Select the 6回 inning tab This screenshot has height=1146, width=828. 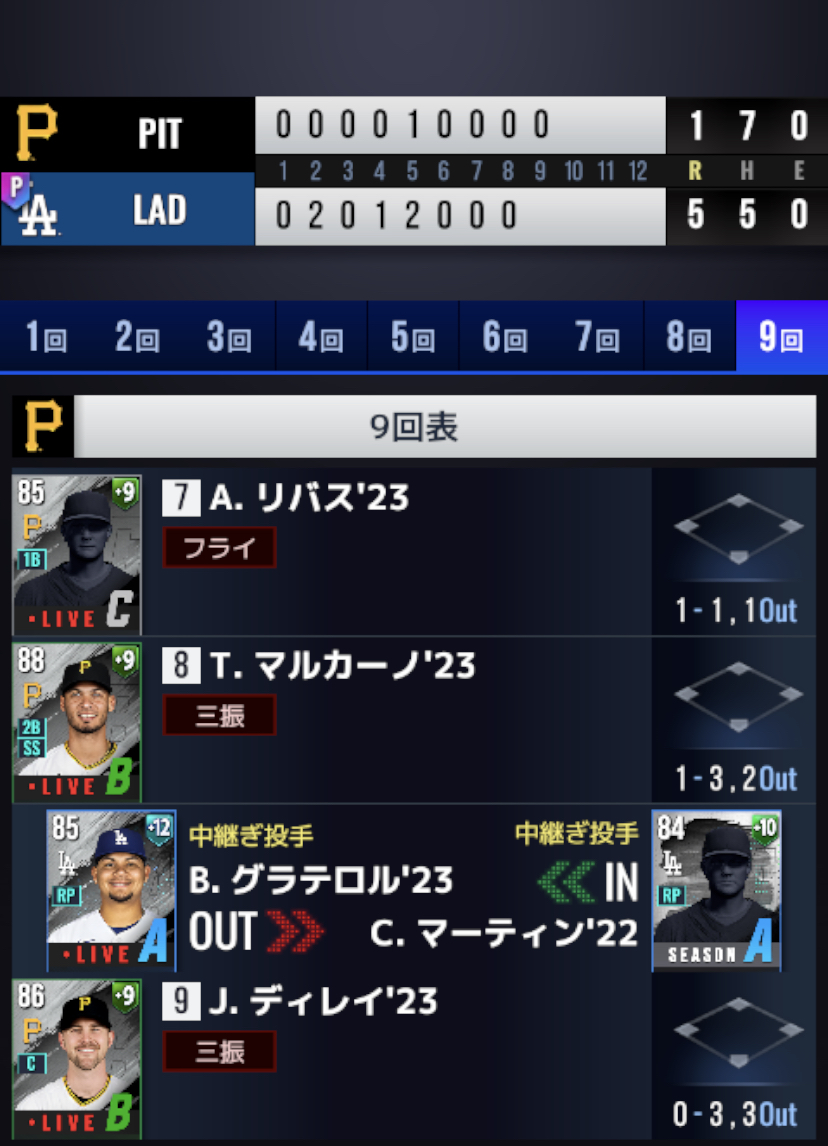click(x=505, y=337)
